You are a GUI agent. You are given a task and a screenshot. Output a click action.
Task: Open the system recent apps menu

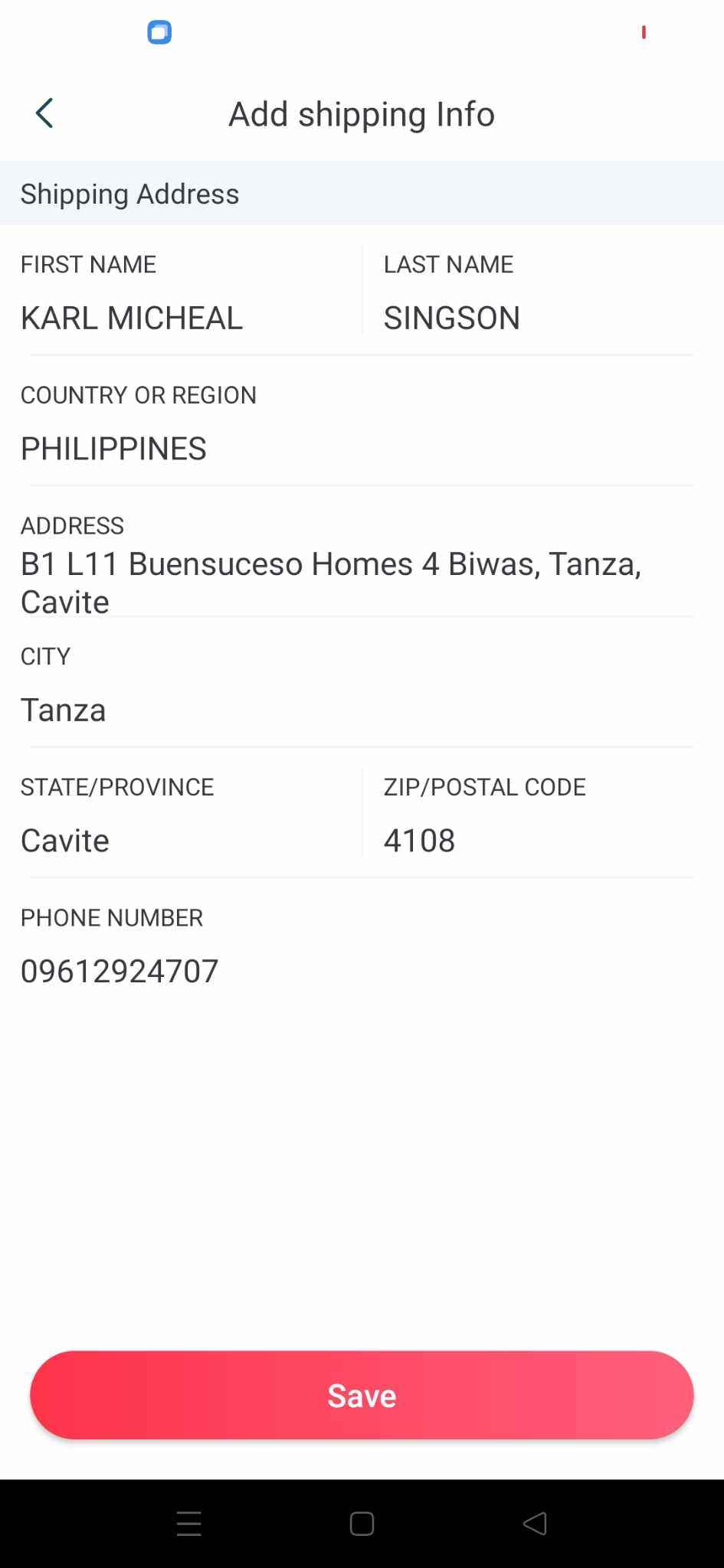pos(189,1524)
